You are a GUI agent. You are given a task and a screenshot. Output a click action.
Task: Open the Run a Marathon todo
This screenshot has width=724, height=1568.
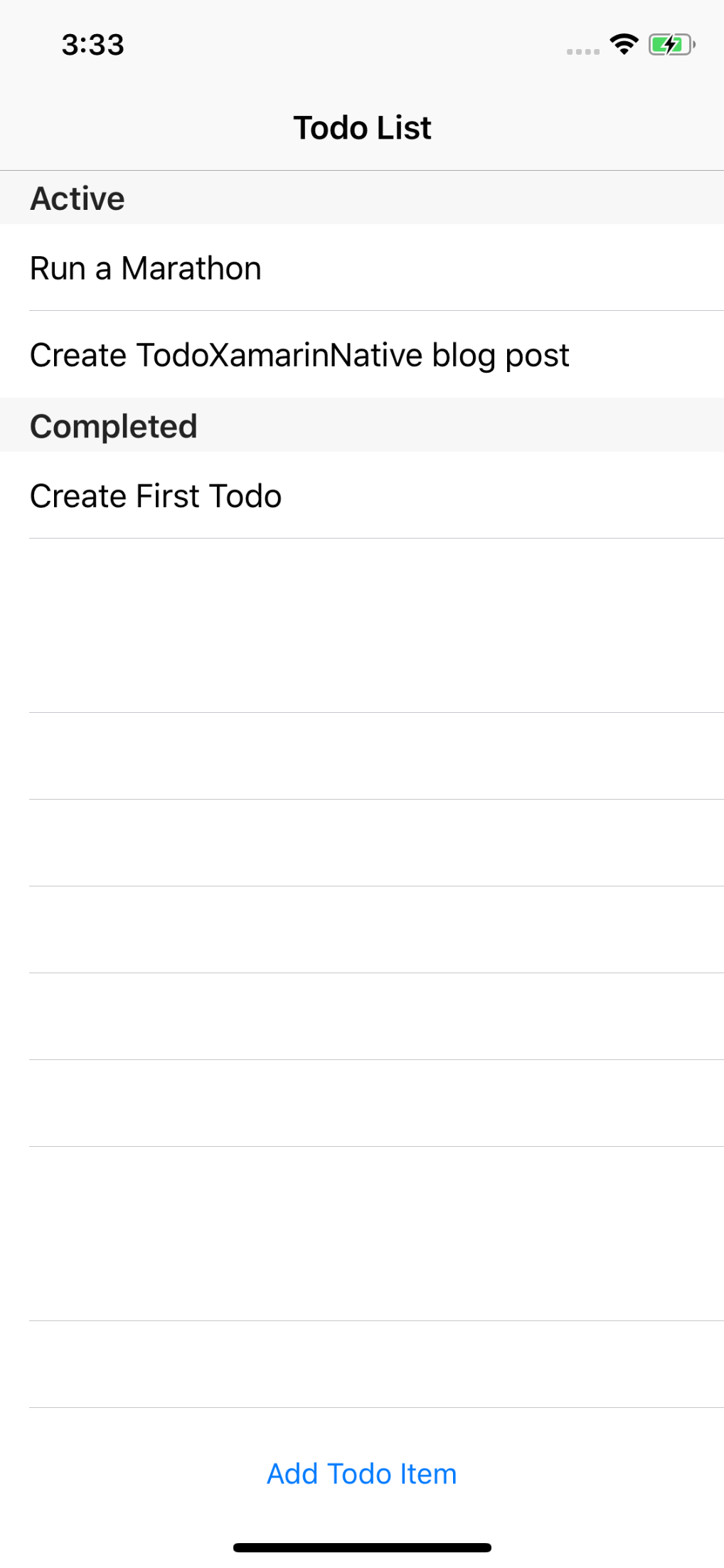(x=362, y=267)
